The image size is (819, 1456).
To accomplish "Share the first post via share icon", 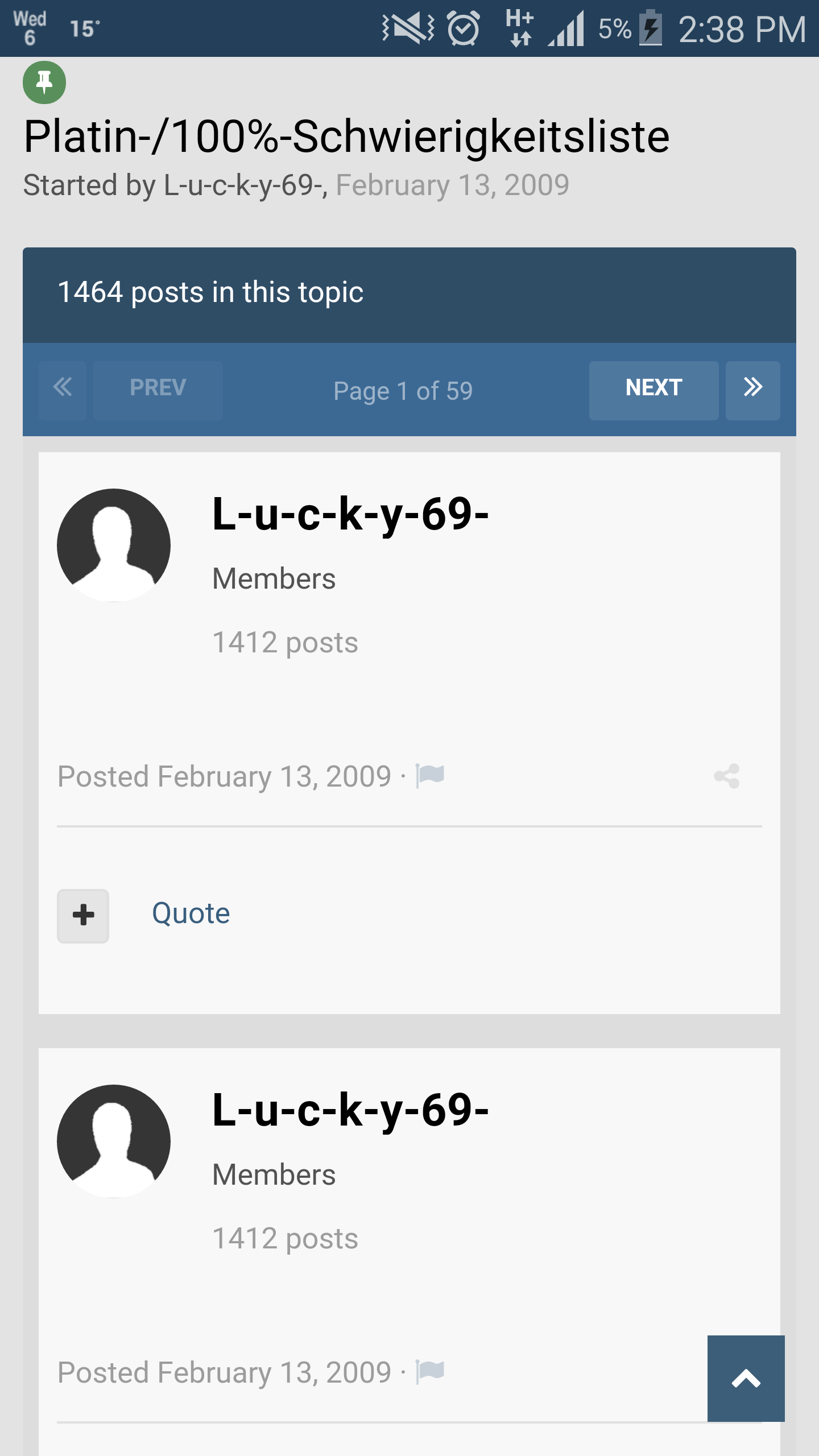I will click(x=727, y=776).
